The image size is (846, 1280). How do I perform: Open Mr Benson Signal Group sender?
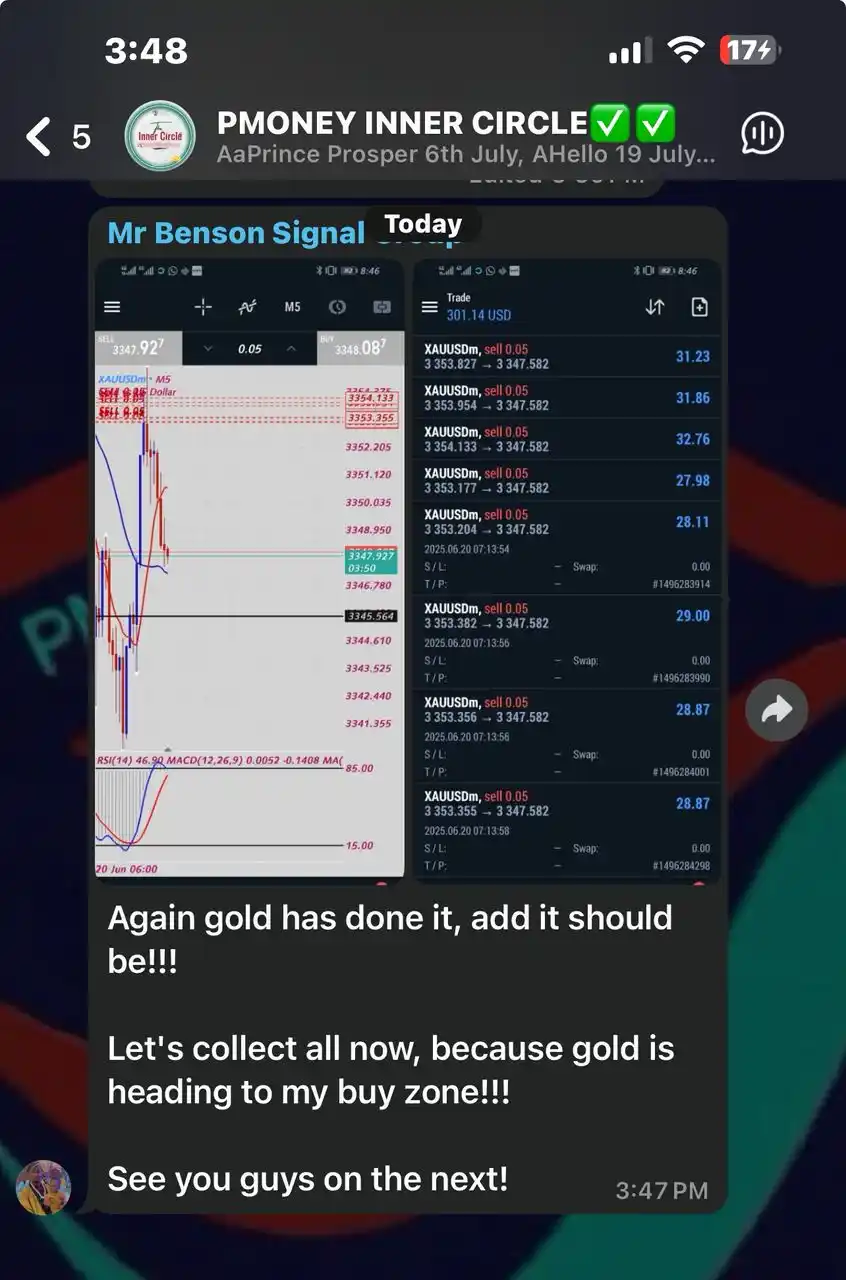[235, 234]
